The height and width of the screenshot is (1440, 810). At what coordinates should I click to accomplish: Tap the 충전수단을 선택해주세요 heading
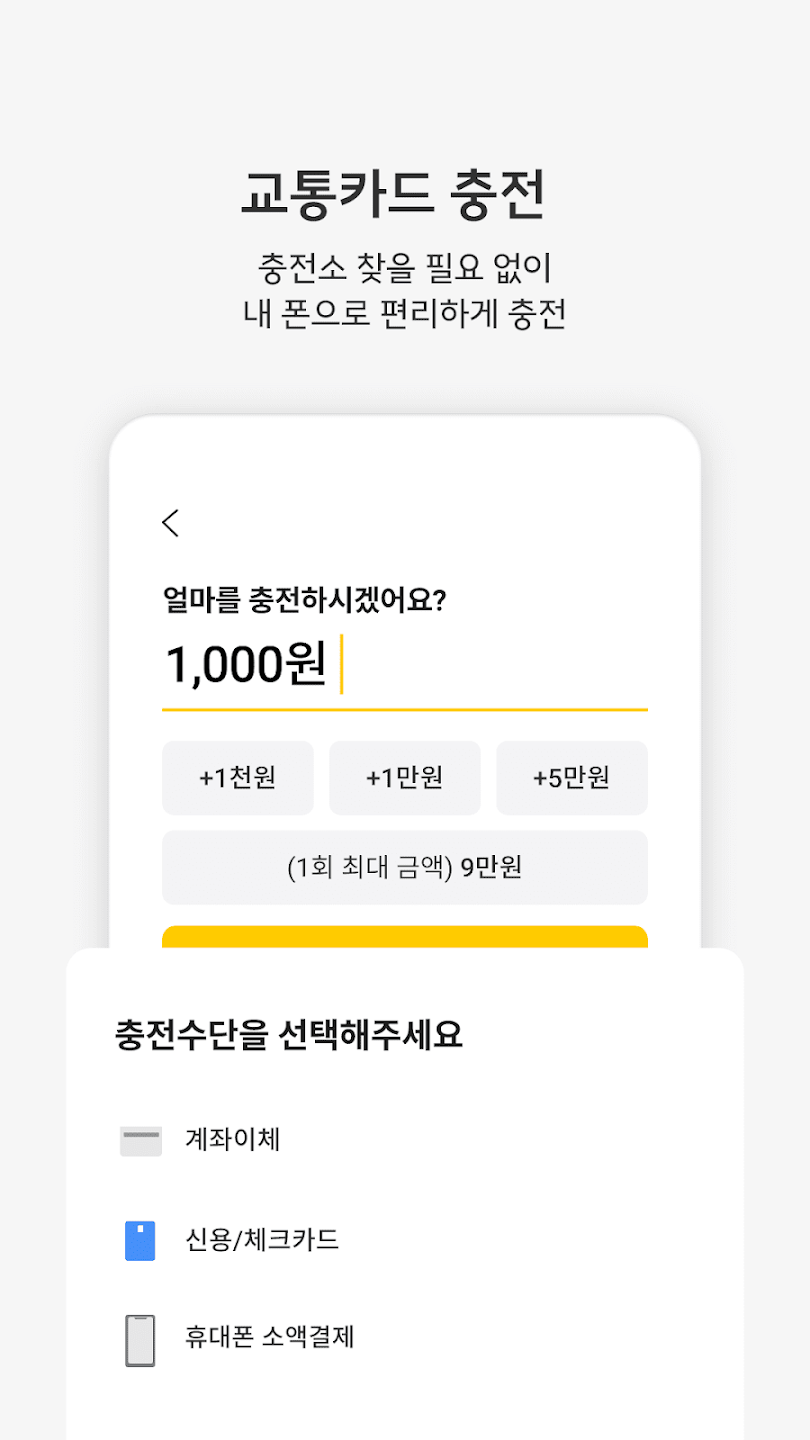[x=287, y=1035]
